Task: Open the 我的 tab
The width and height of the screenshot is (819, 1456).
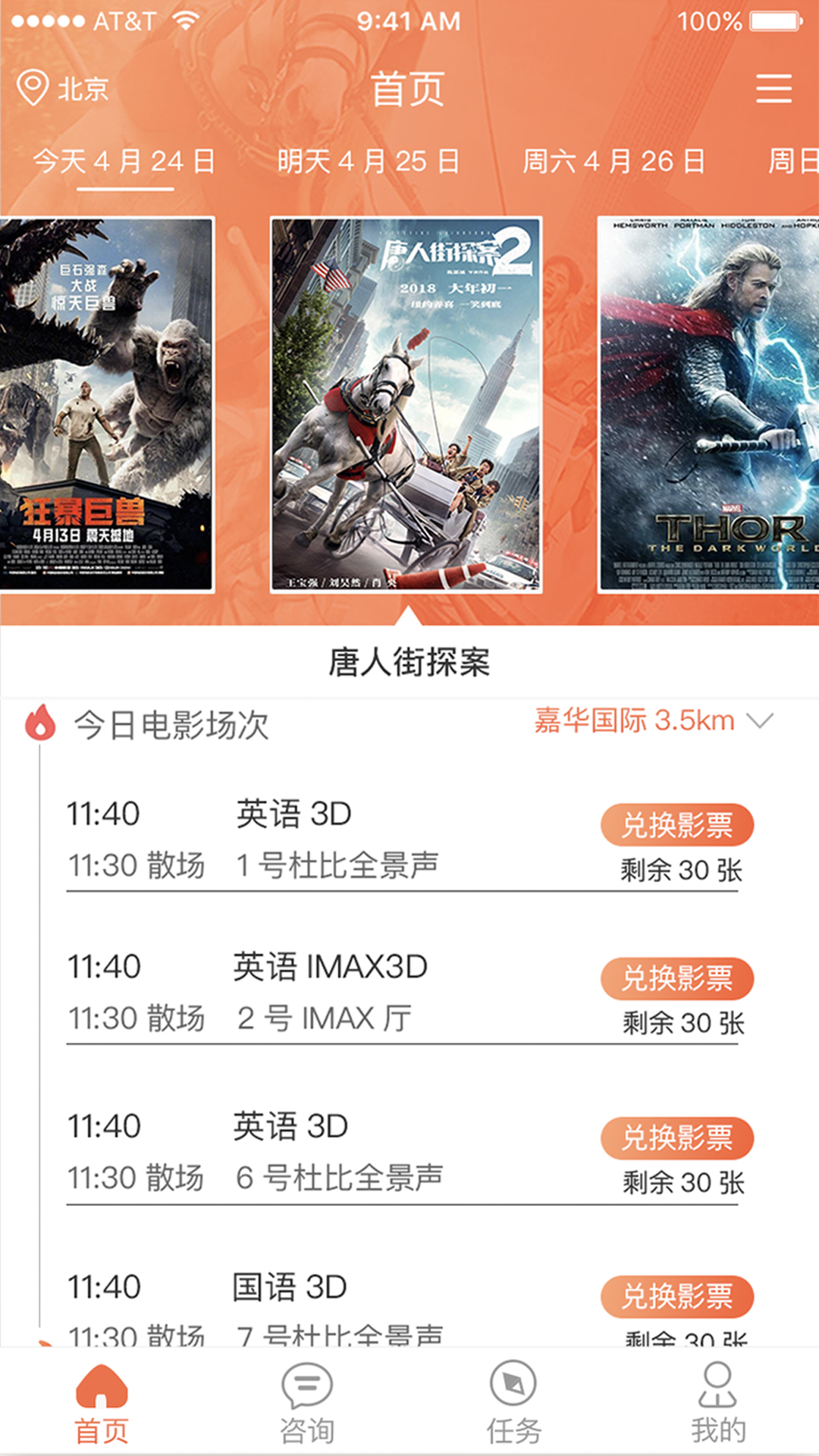Action: [x=717, y=1403]
